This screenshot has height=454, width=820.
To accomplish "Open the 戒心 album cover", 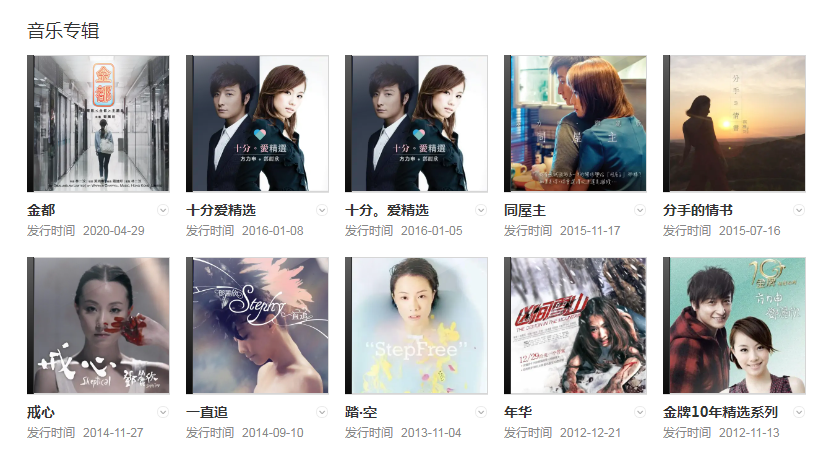I will point(99,325).
